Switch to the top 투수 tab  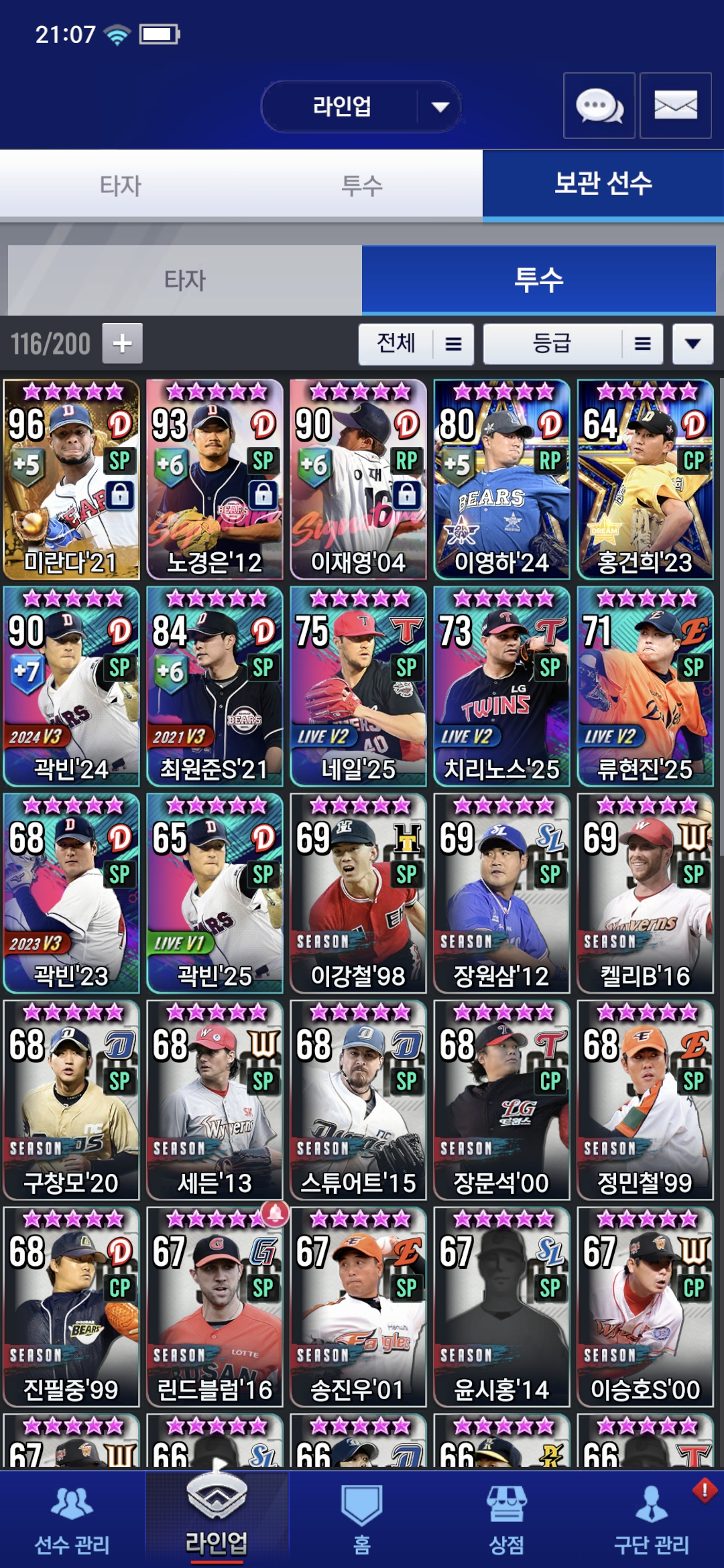[361, 186]
